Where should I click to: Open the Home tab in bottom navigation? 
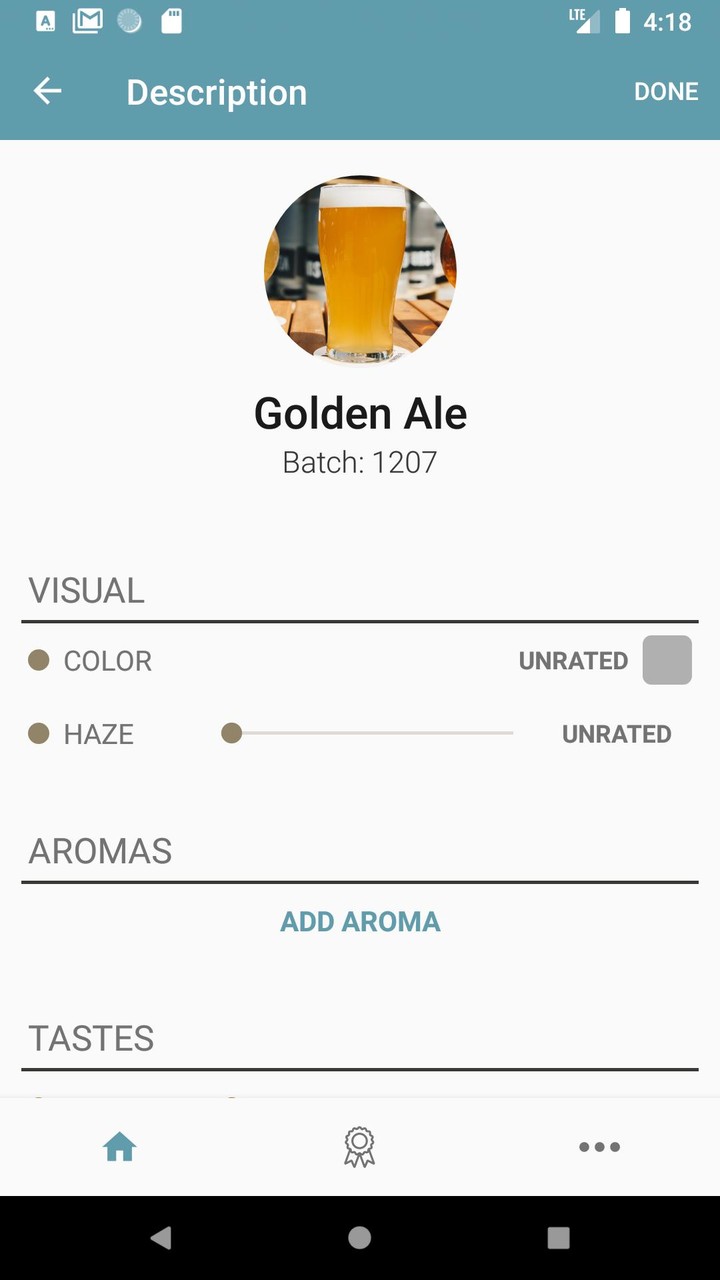[119, 1146]
